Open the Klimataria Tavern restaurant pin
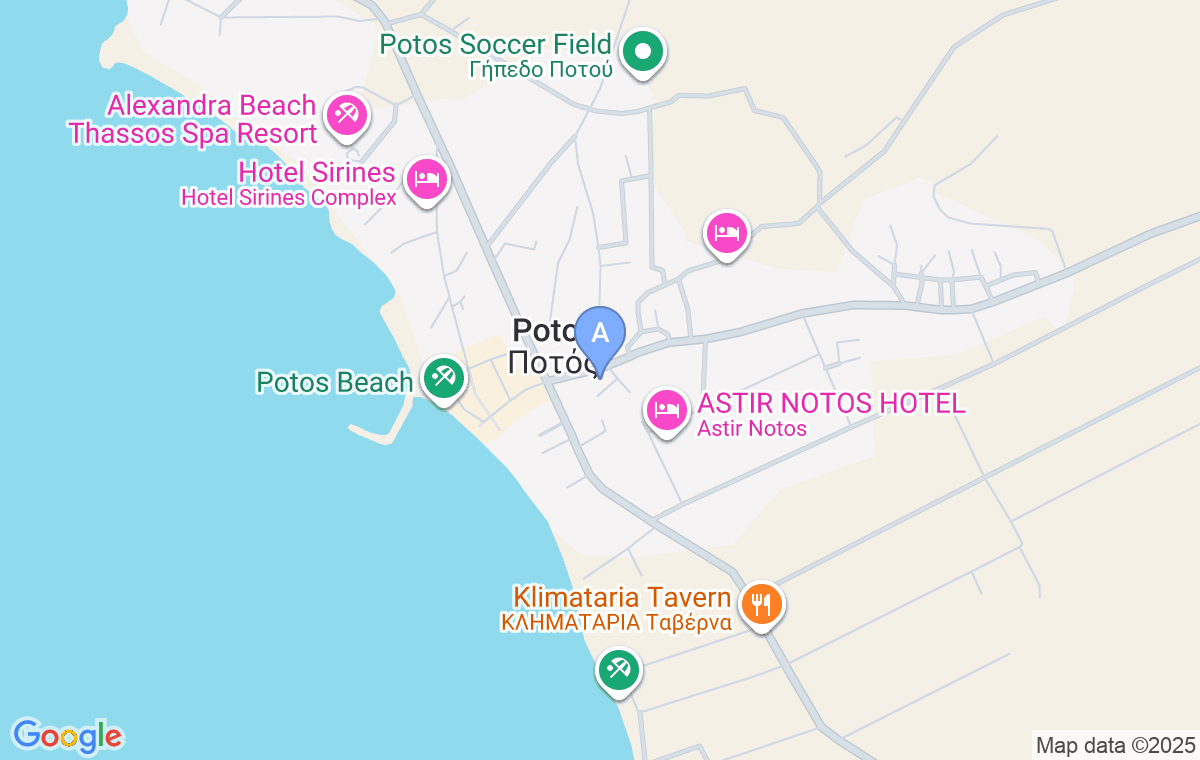The width and height of the screenshot is (1200, 760). [762, 603]
